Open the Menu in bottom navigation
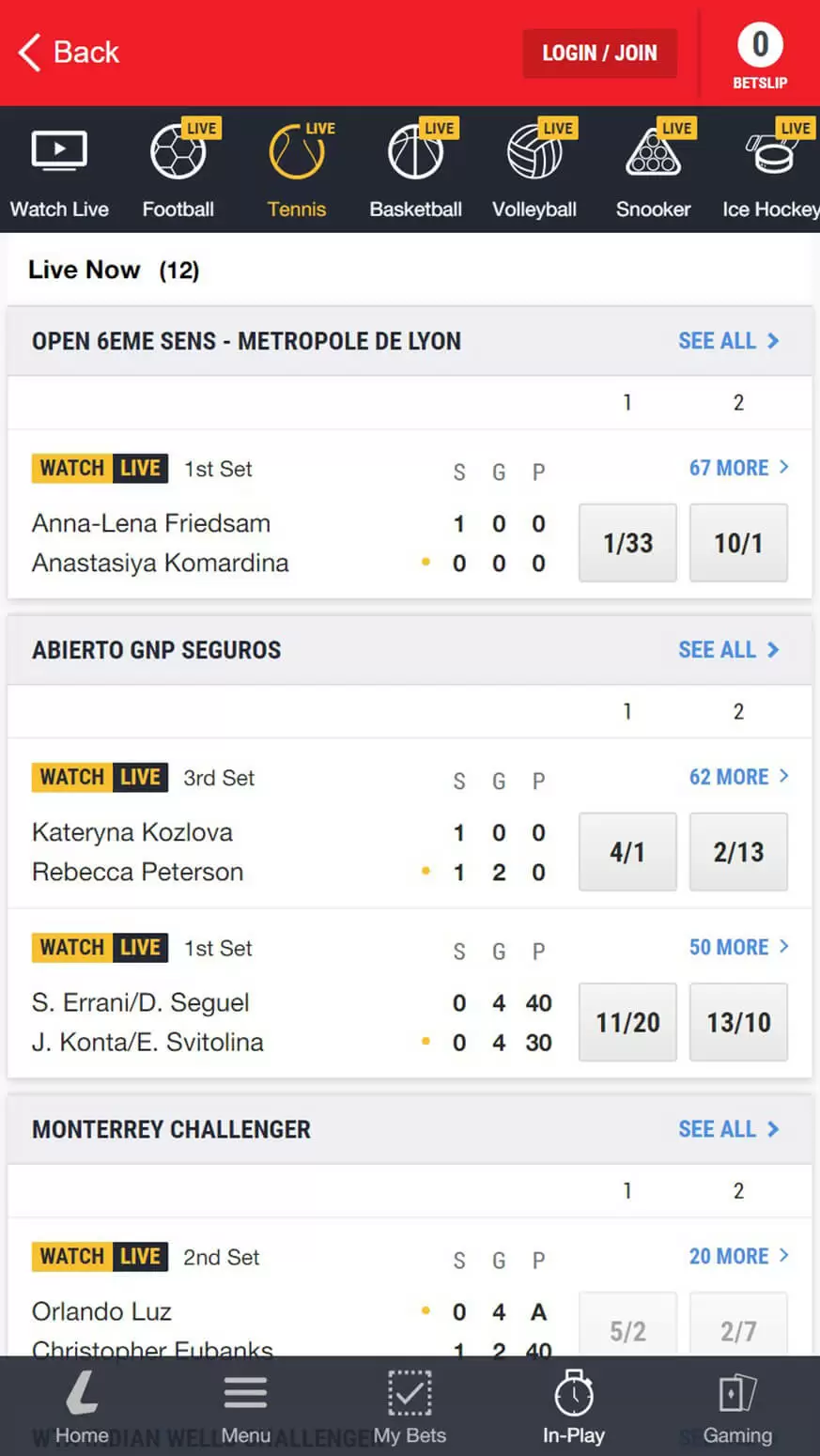 point(245,1407)
